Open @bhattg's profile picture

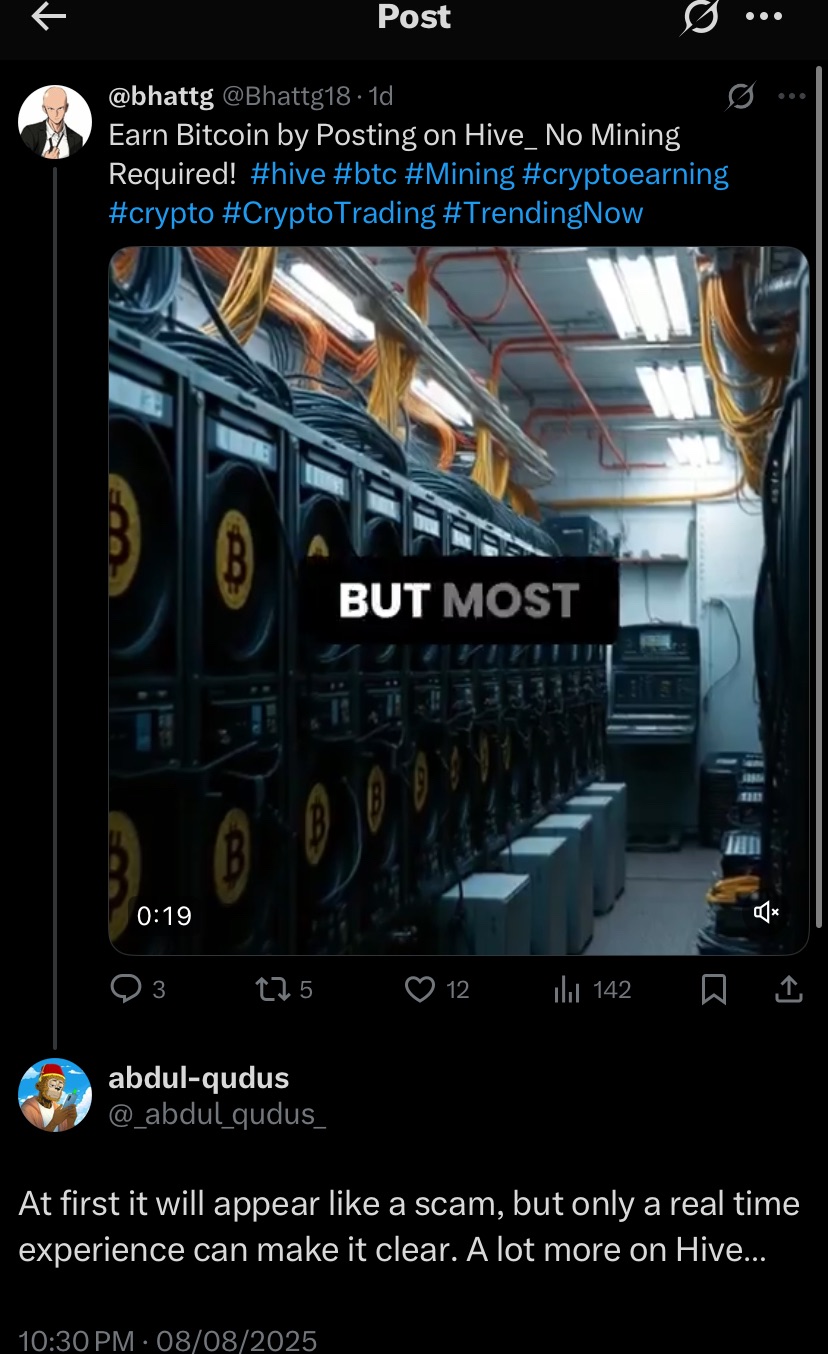pyautogui.click(x=55, y=121)
